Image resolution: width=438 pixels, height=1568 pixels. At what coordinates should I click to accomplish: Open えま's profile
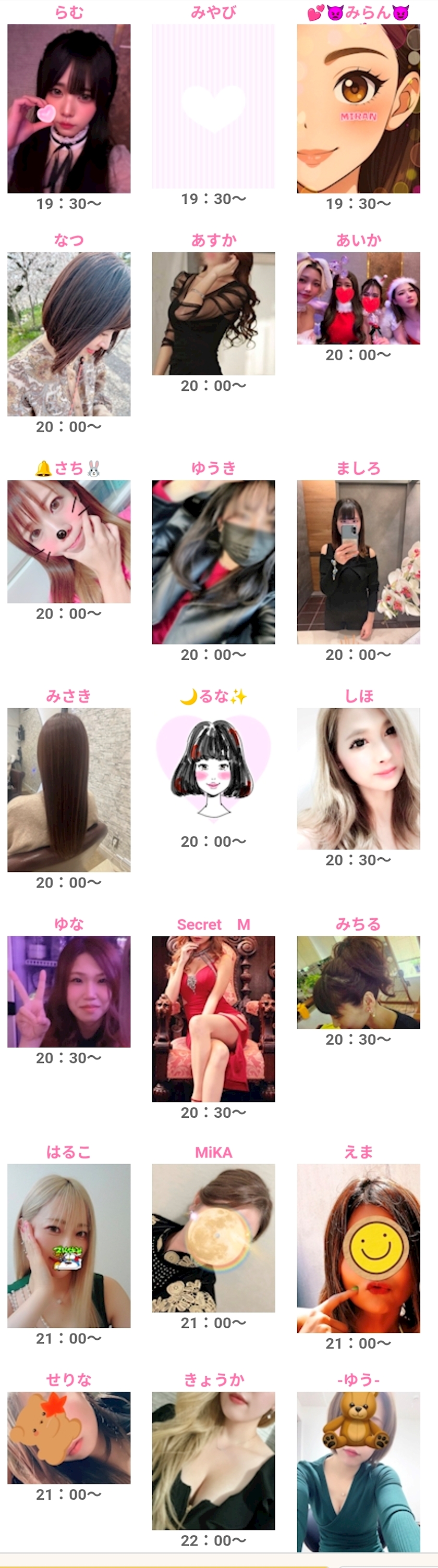click(x=358, y=1249)
